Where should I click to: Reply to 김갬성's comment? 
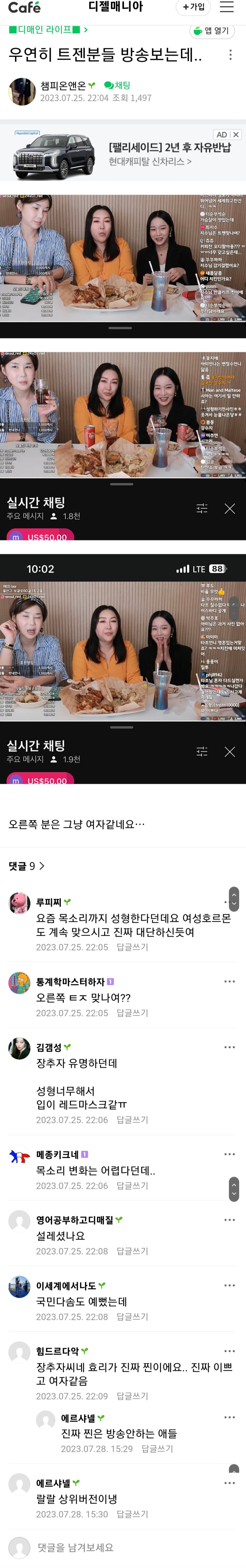(x=132, y=1119)
